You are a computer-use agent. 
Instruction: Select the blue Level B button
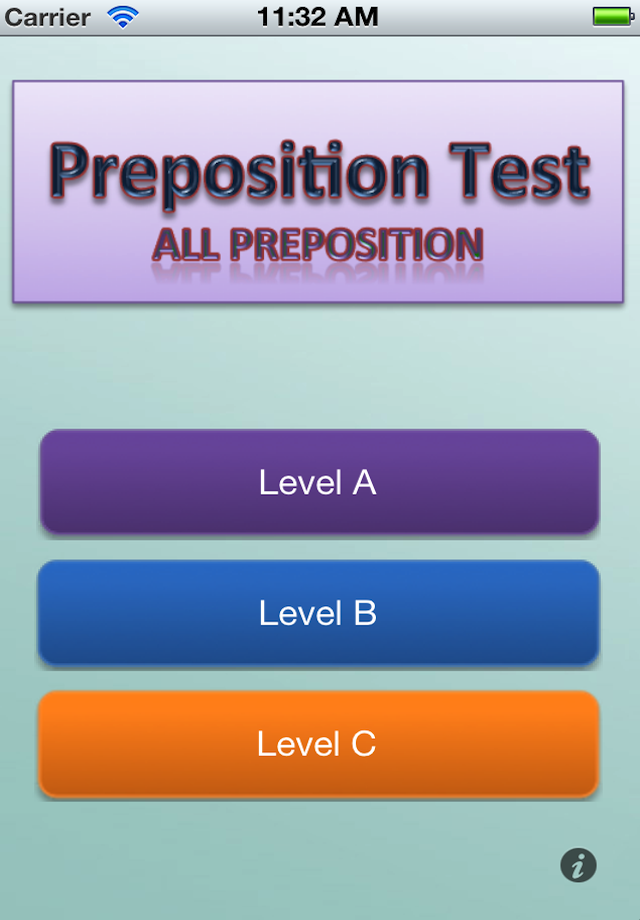point(319,612)
